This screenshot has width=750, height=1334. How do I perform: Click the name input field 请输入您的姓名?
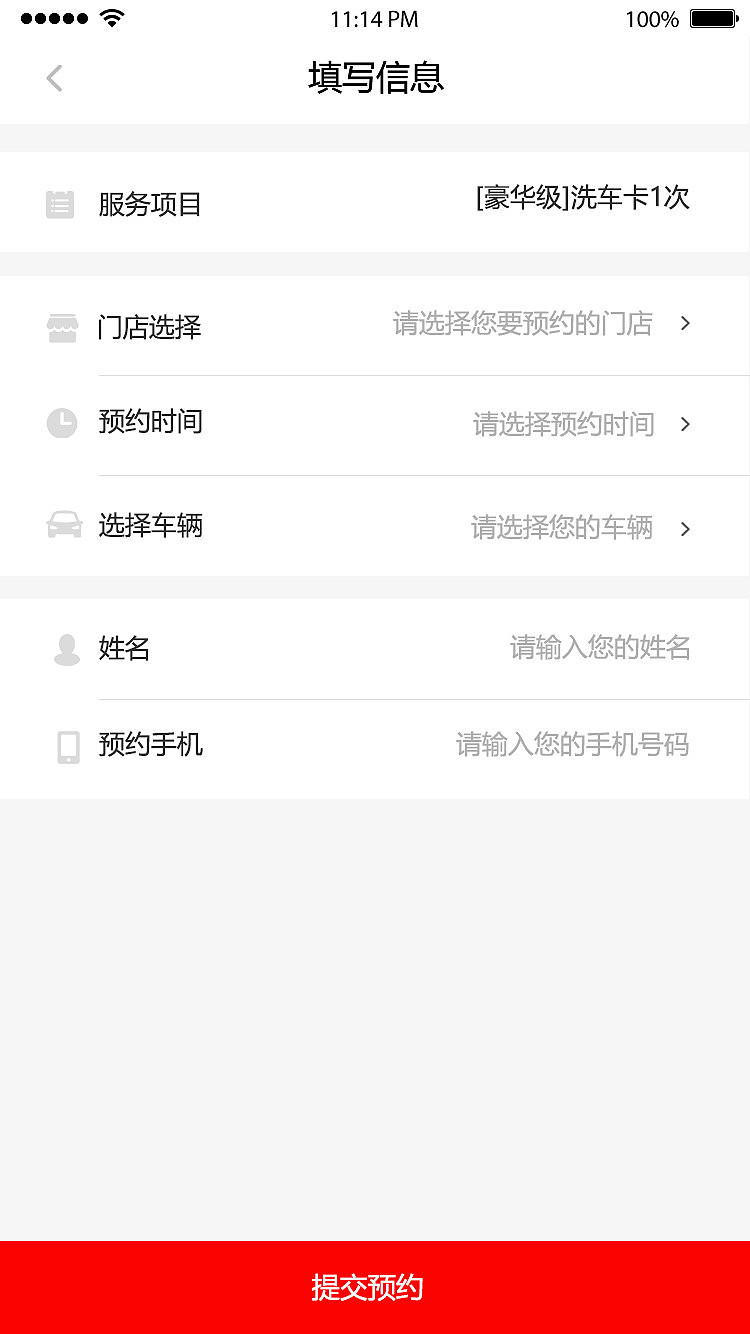click(x=599, y=648)
